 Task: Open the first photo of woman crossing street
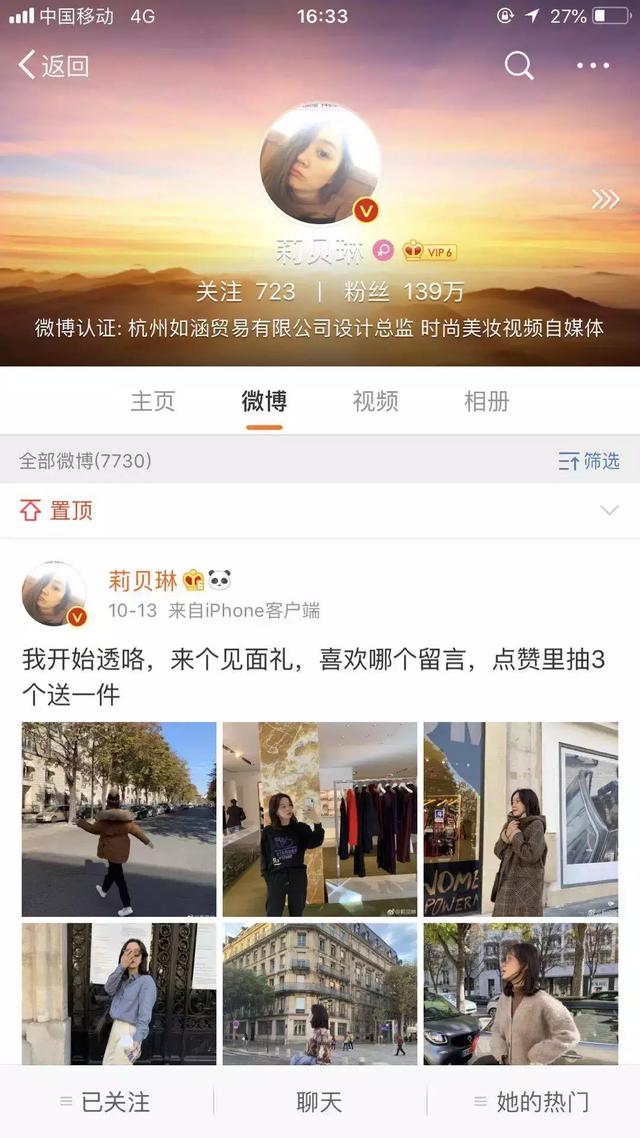[119, 819]
